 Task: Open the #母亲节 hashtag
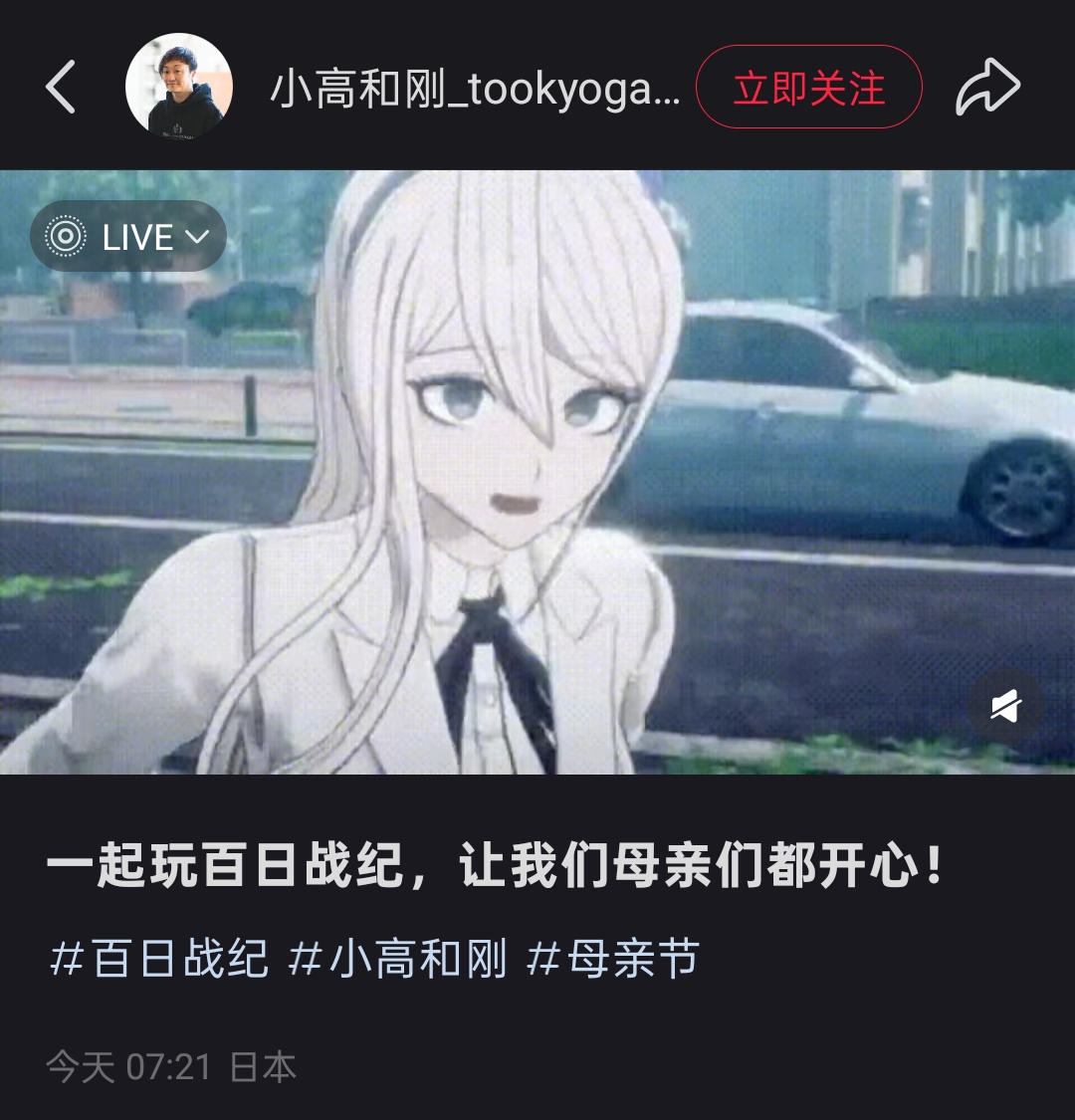click(613, 960)
